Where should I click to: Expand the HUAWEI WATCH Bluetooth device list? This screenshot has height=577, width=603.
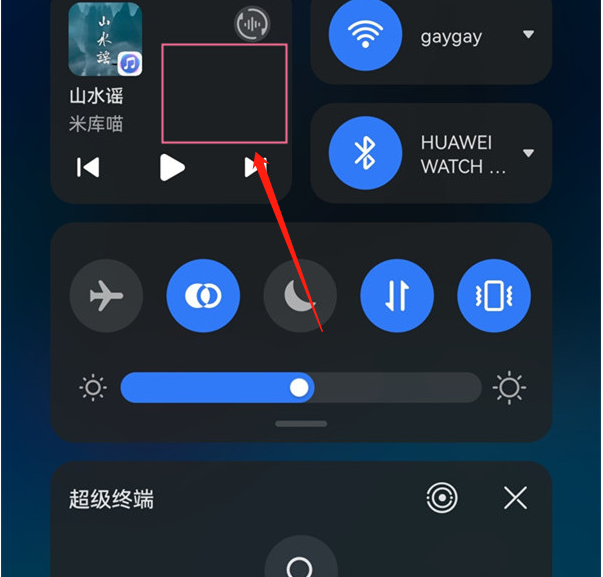528,153
